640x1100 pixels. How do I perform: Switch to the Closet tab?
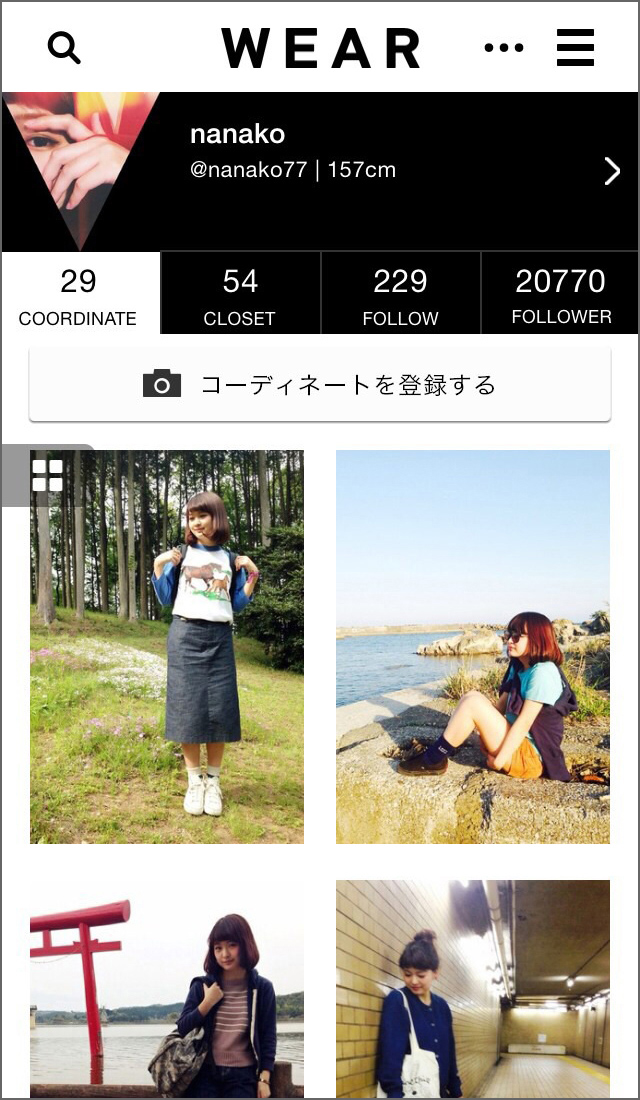[x=240, y=295]
